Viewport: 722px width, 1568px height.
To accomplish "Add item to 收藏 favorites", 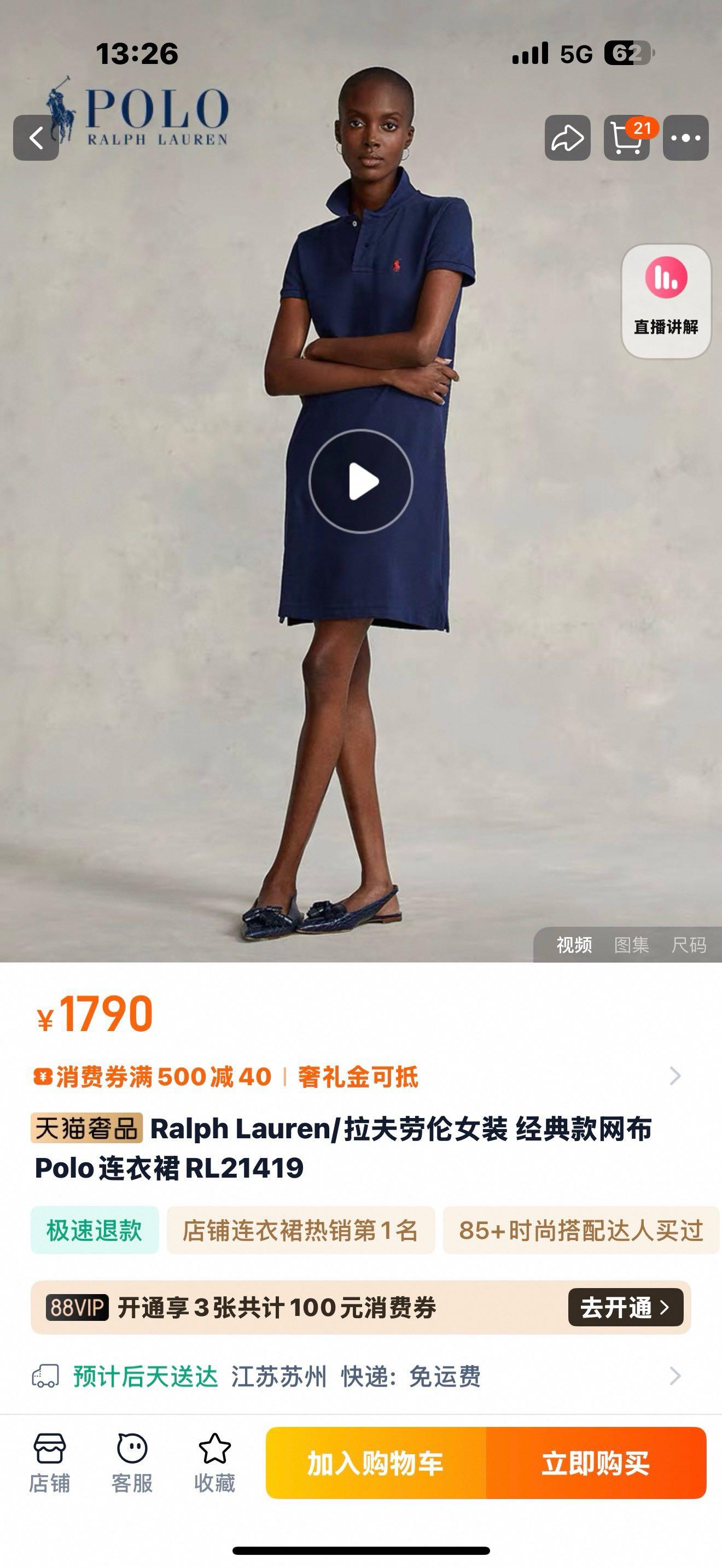I will 214,1462.
